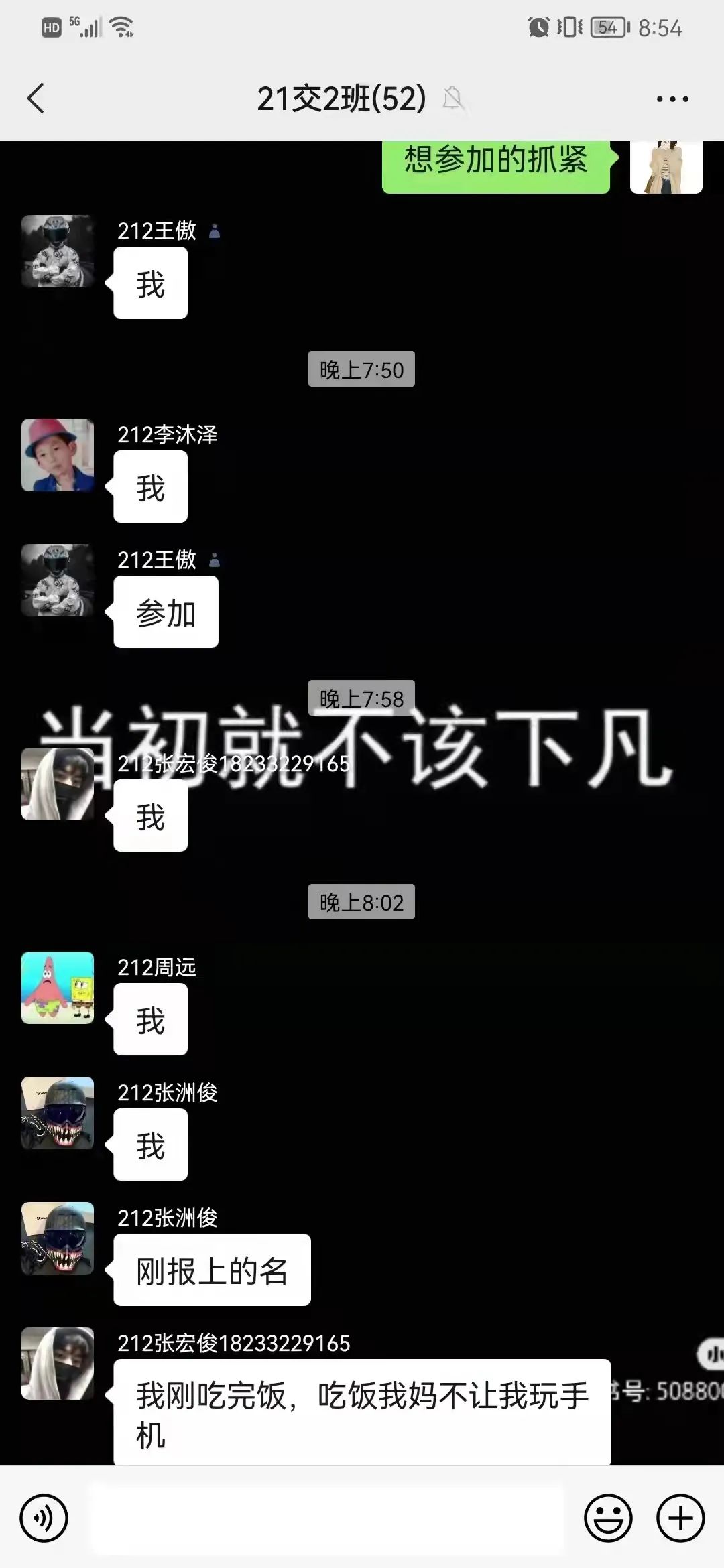Switch to voice message input

[44, 1518]
